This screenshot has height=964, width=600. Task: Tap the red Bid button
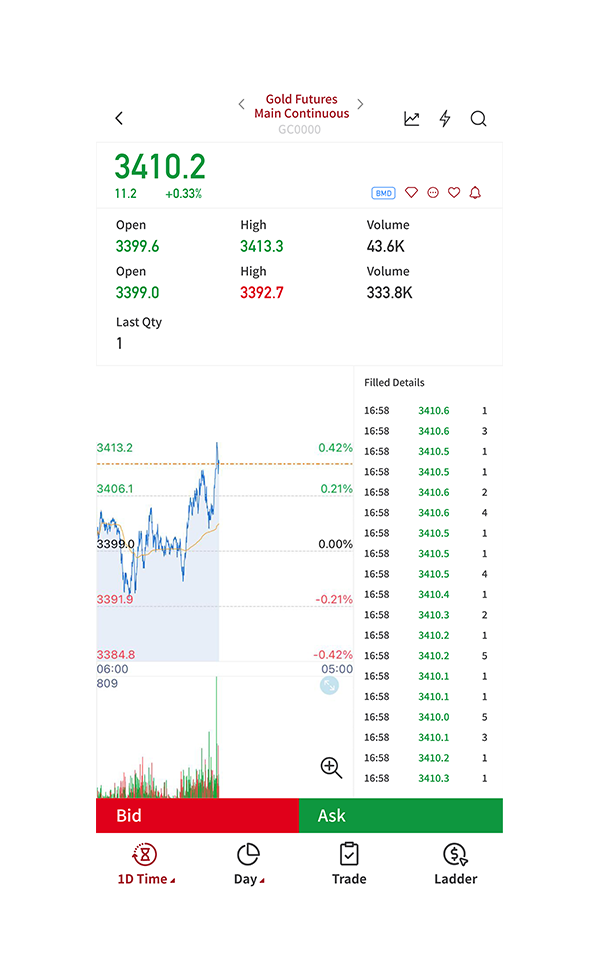197,815
